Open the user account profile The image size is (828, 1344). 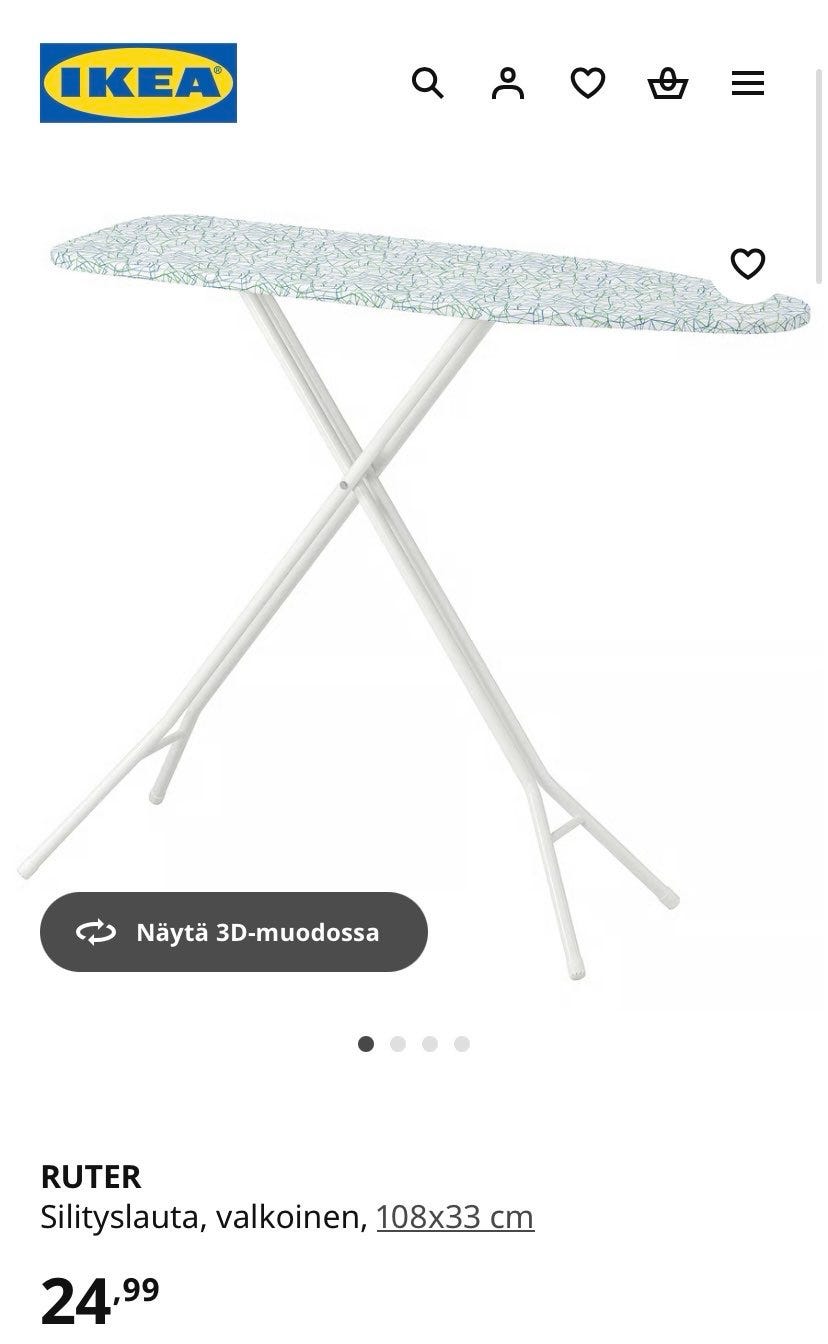[x=508, y=83]
